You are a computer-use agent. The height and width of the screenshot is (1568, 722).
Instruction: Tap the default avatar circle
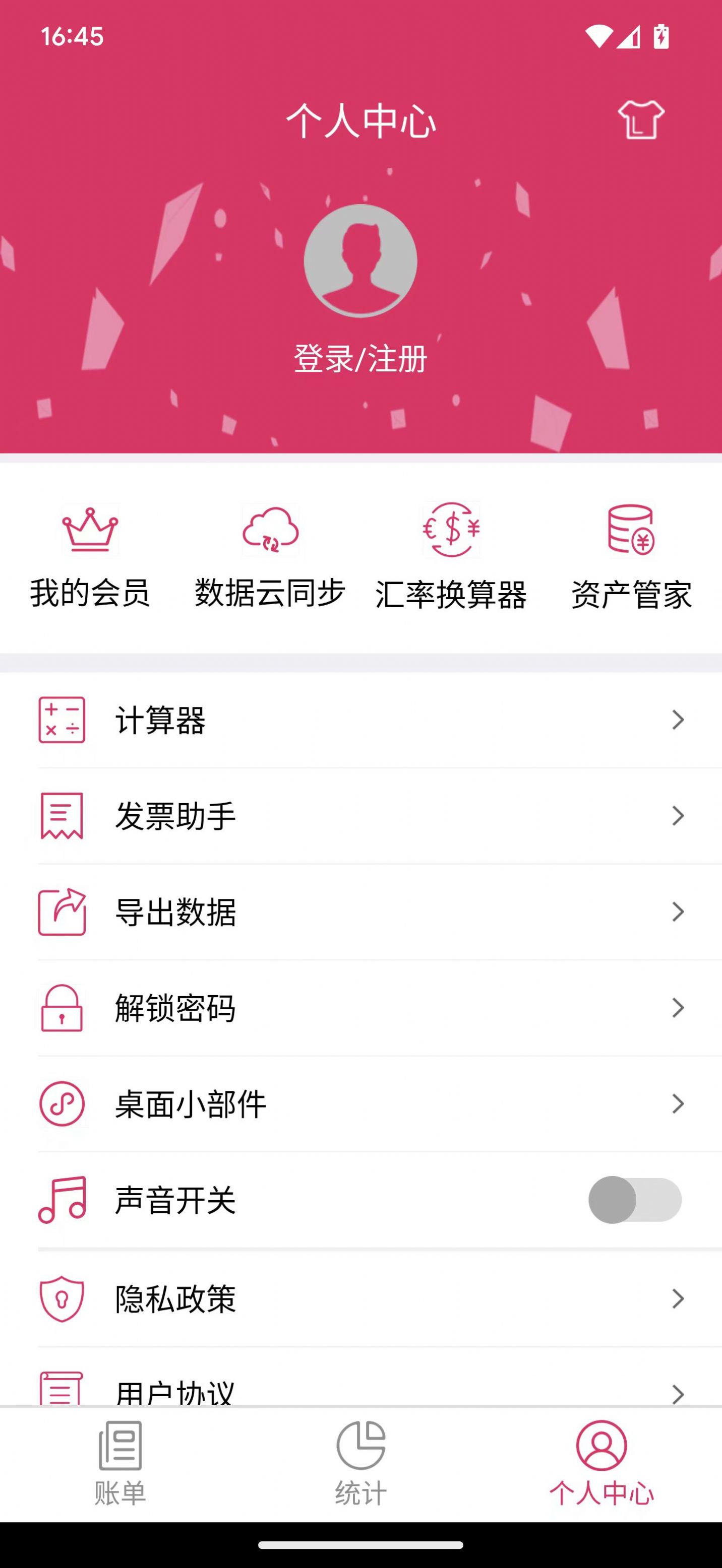pos(360,260)
